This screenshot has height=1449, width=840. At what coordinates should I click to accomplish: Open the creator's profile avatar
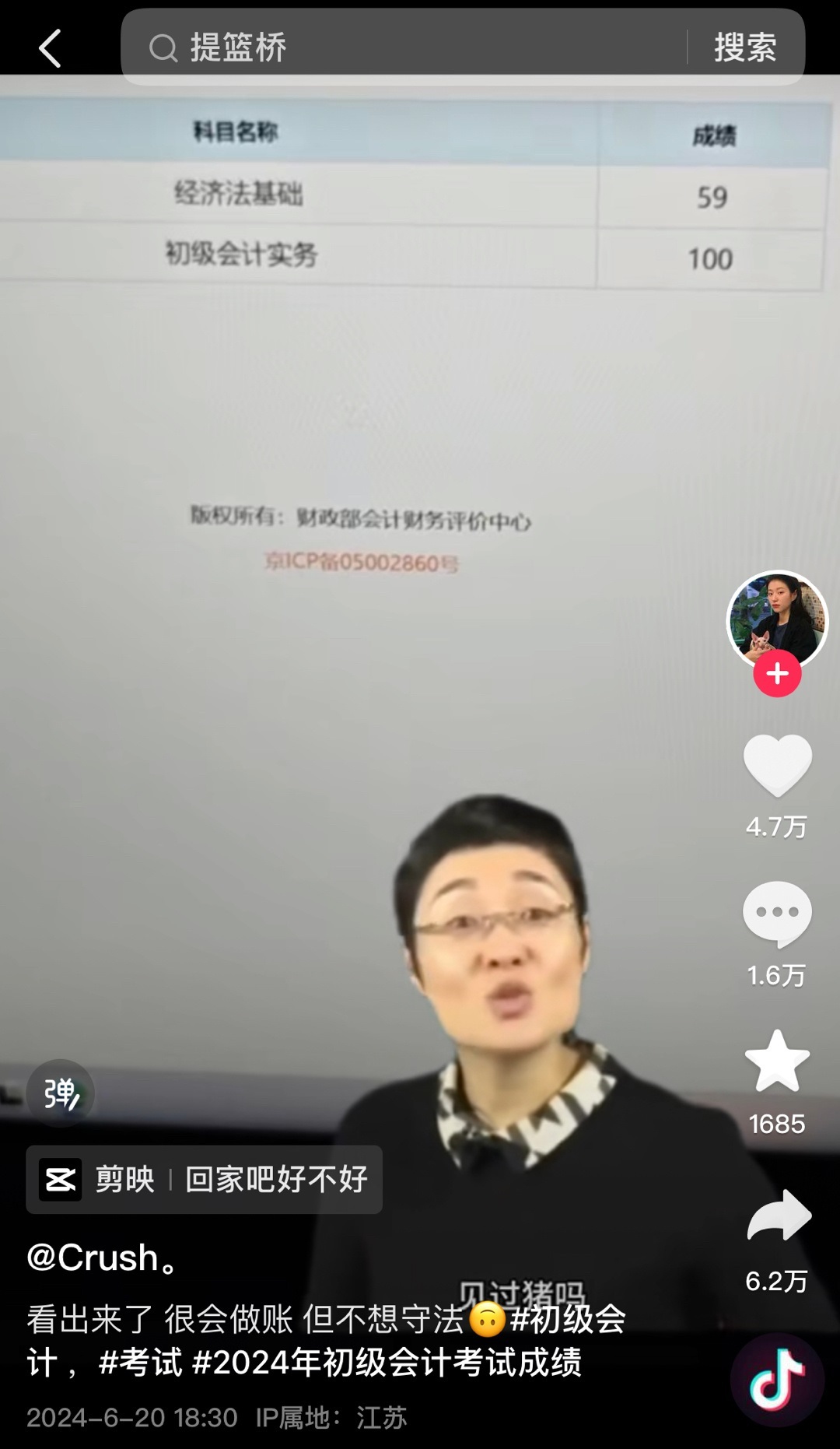pos(776,619)
